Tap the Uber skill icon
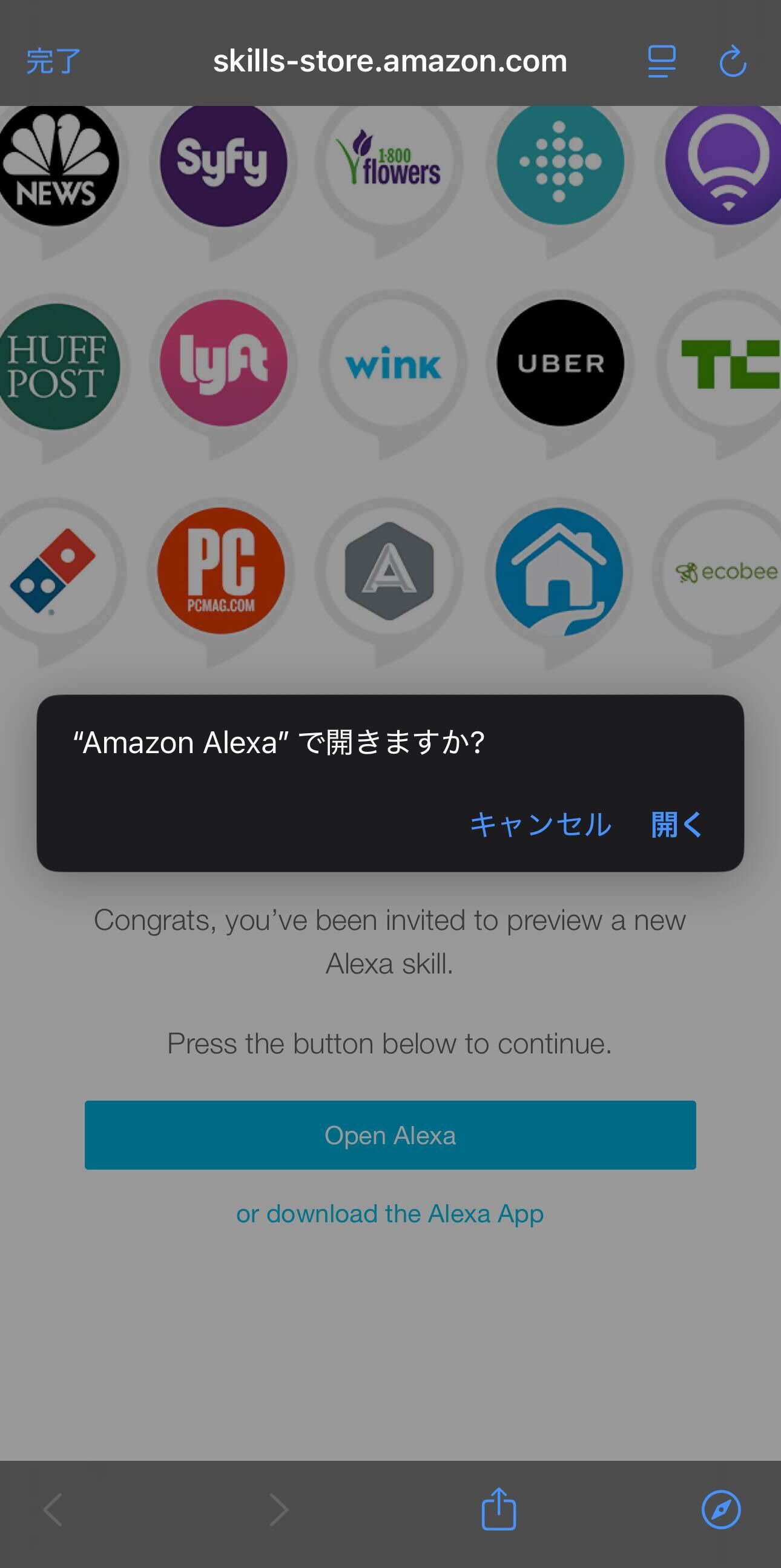Image resolution: width=781 pixels, height=1568 pixels. coord(560,362)
